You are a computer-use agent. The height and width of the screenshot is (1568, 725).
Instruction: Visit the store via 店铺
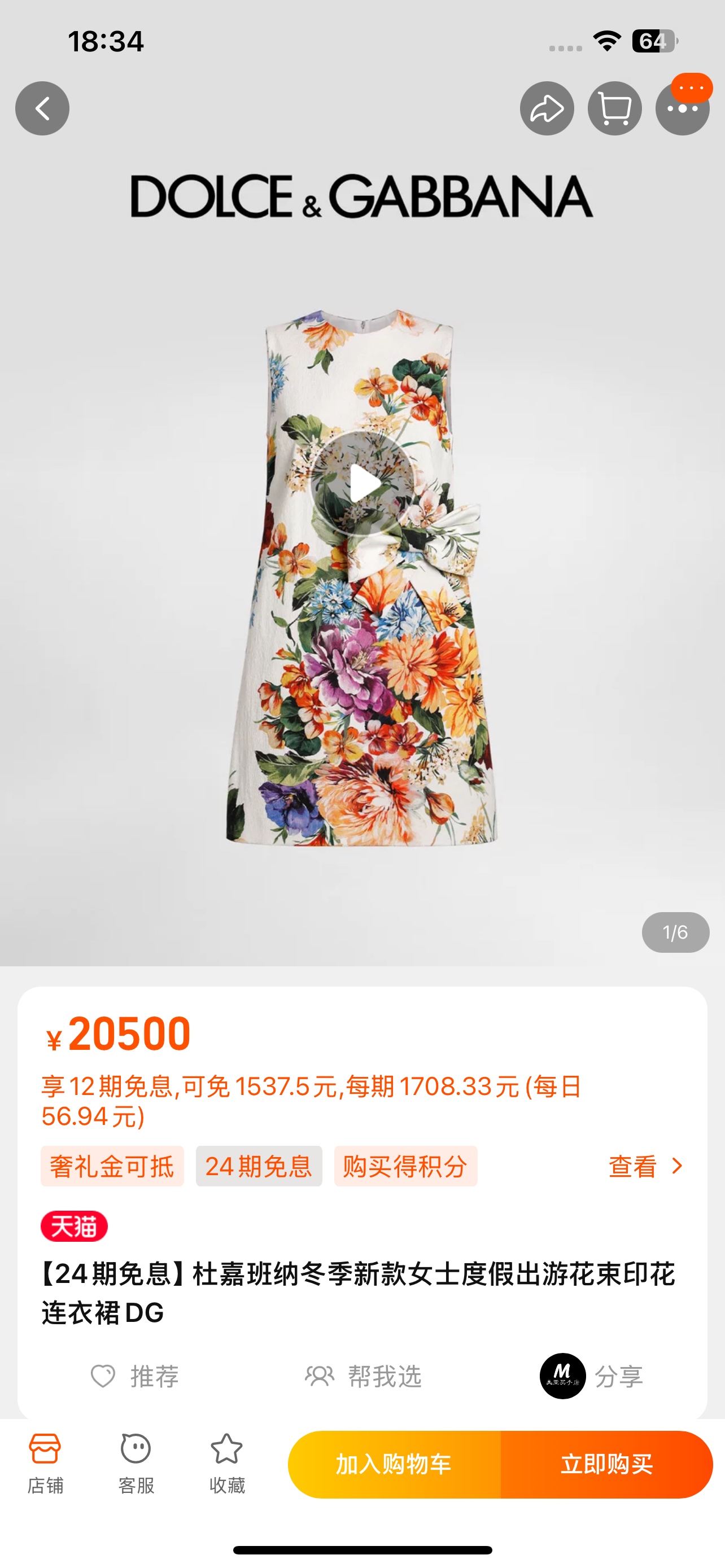click(x=45, y=1464)
